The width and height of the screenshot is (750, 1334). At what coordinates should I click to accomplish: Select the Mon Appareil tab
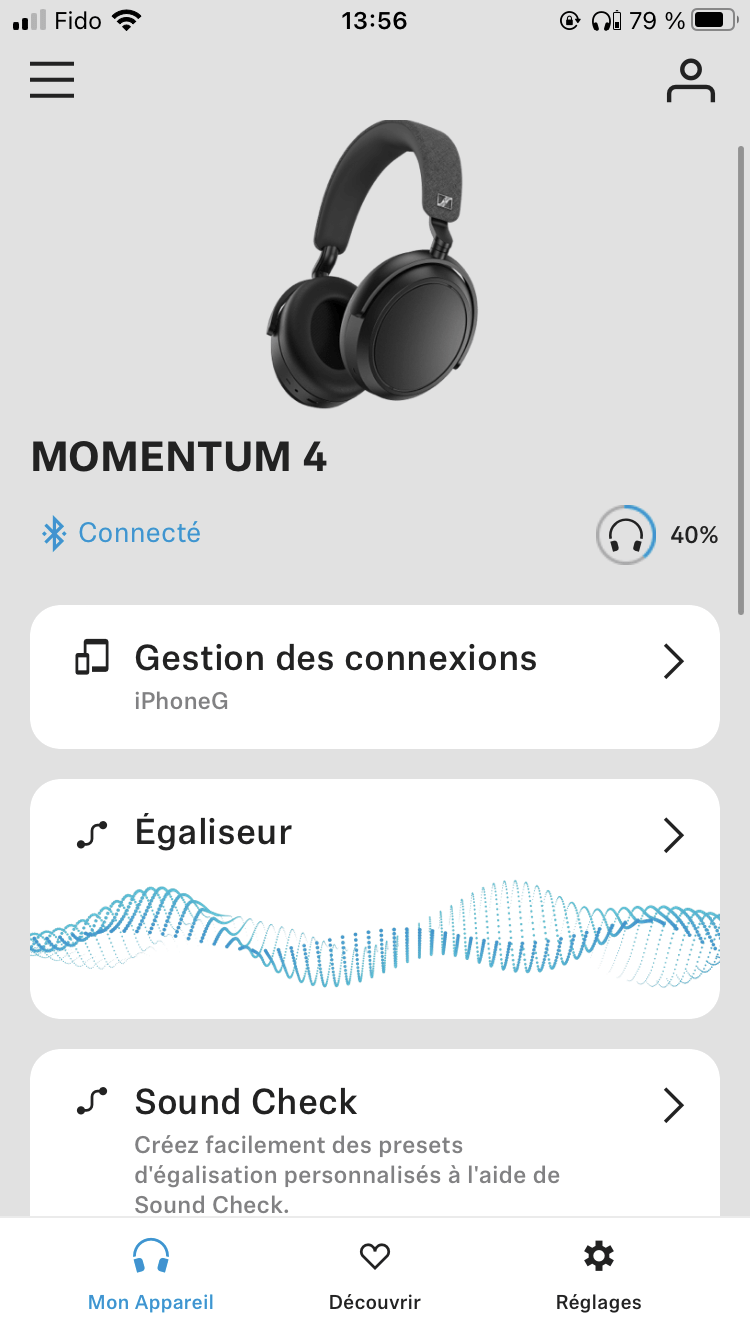(x=151, y=1275)
